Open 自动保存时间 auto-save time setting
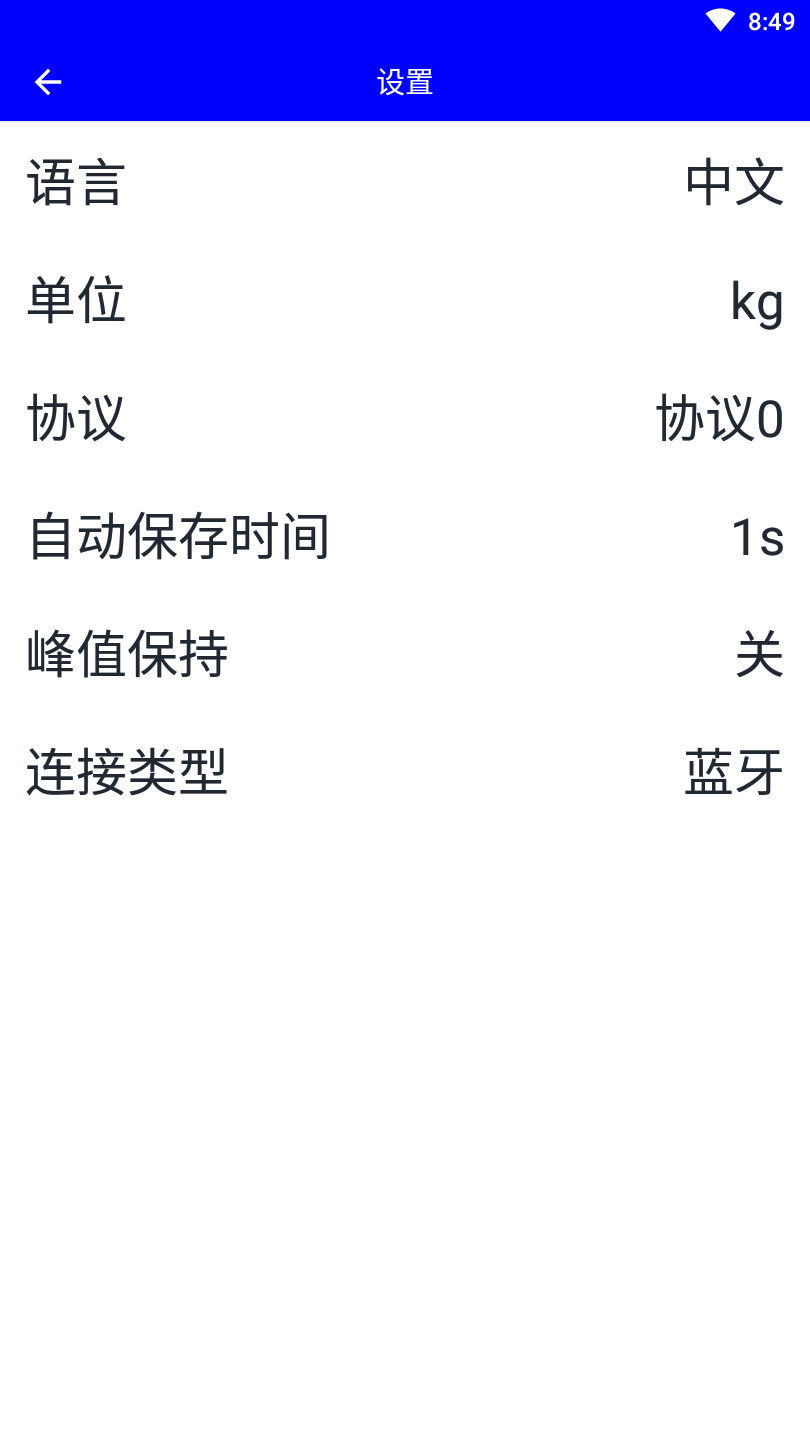Viewport: 810px width, 1440px height. point(404,536)
